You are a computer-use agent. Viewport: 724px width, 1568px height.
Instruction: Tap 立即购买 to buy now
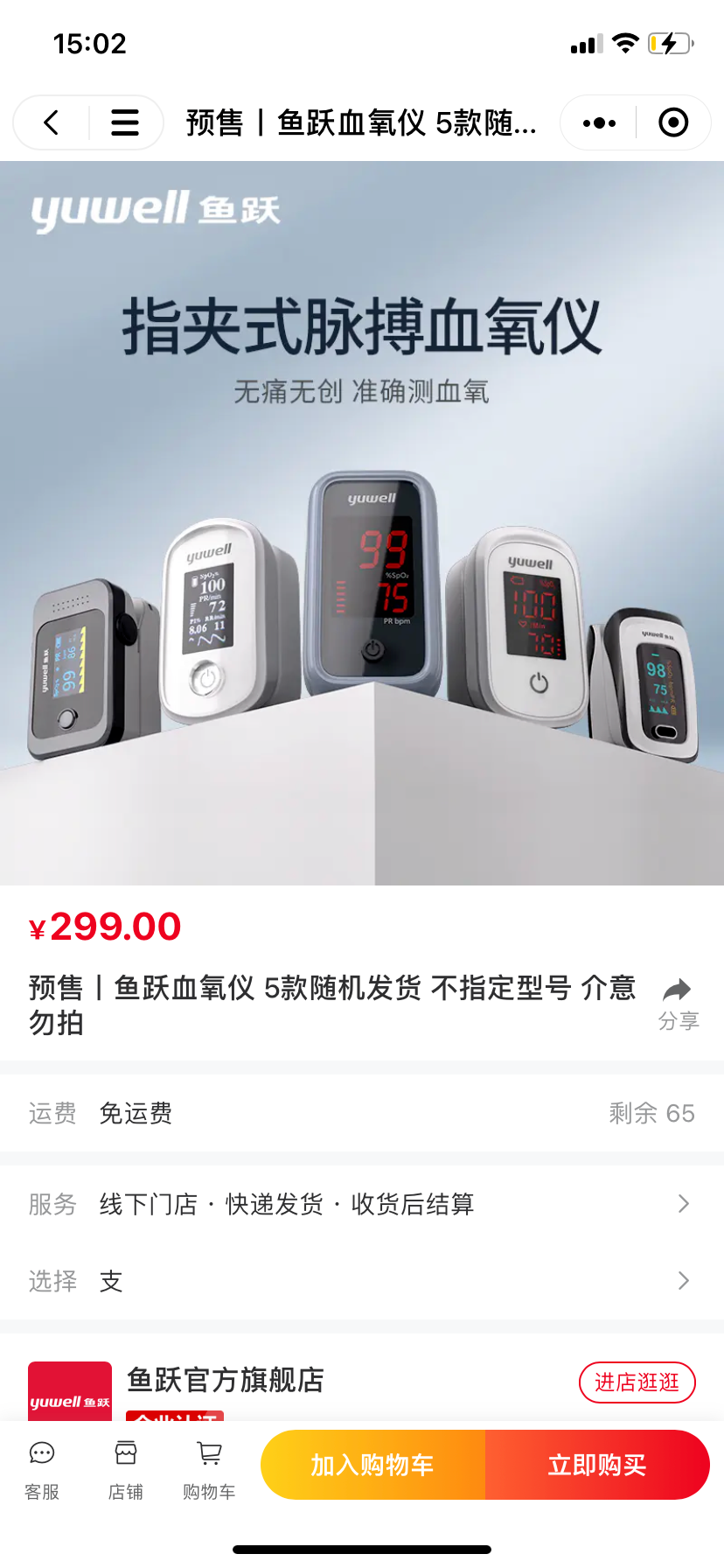(597, 1465)
